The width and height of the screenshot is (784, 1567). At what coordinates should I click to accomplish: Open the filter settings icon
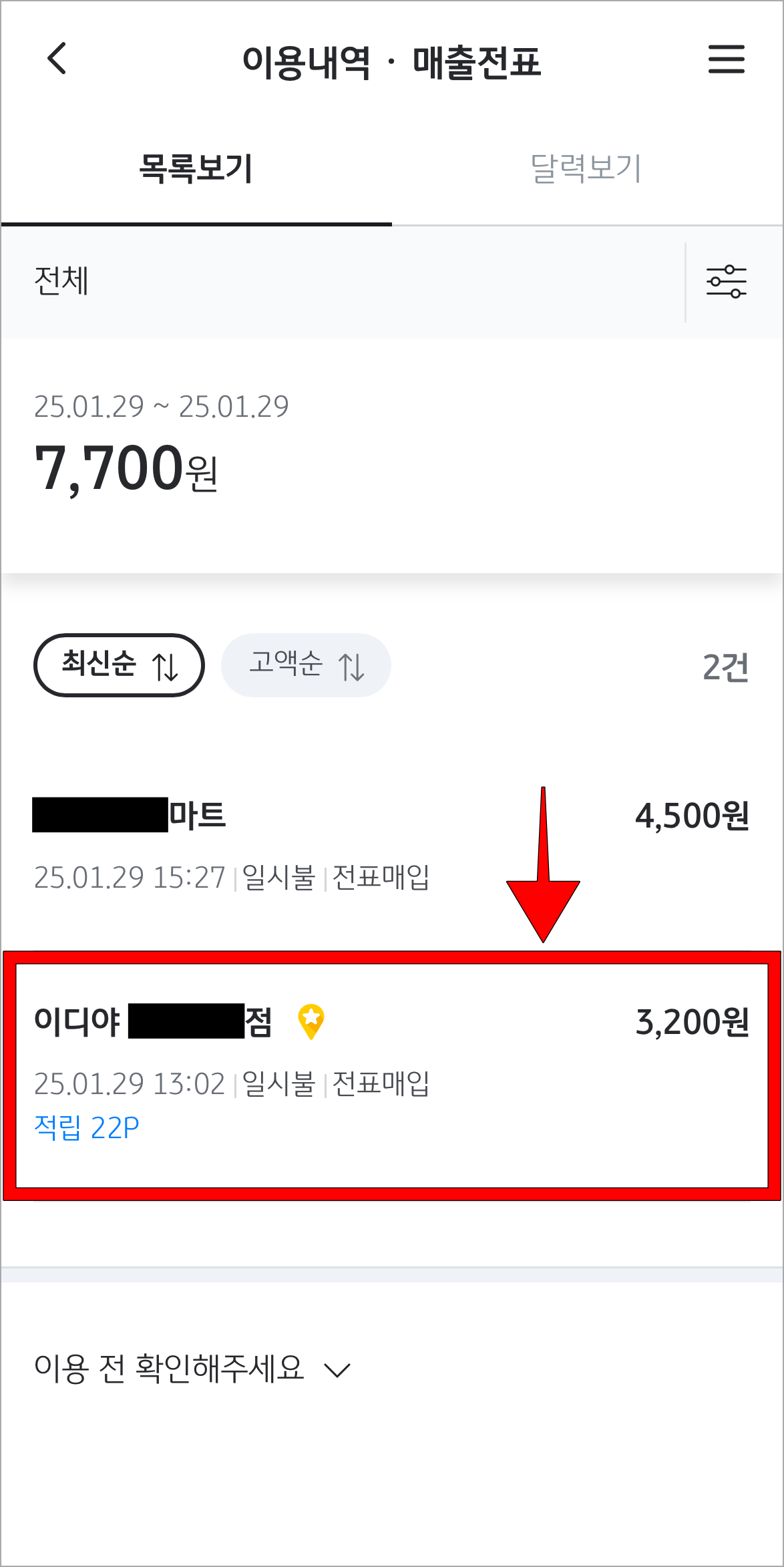(x=727, y=282)
